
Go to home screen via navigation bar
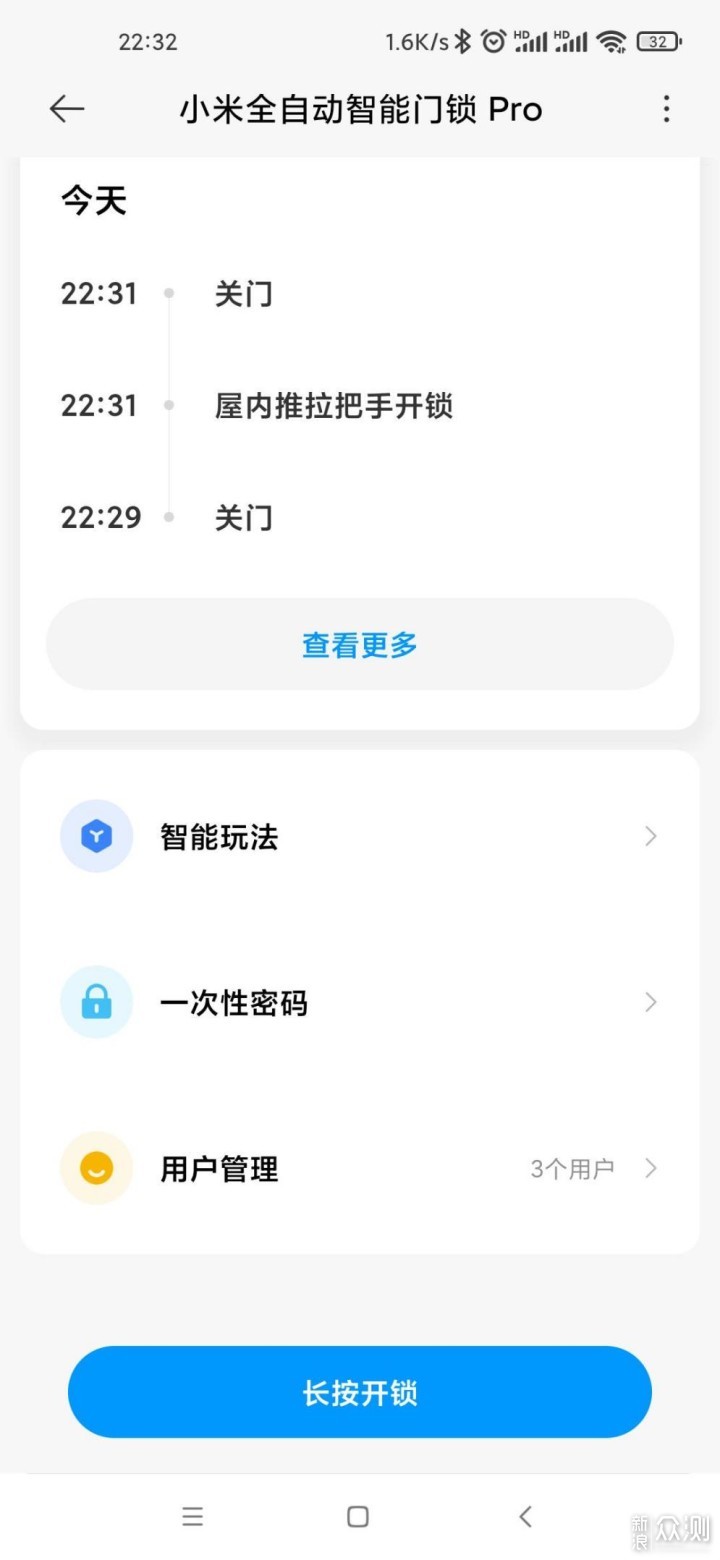[x=358, y=1516]
